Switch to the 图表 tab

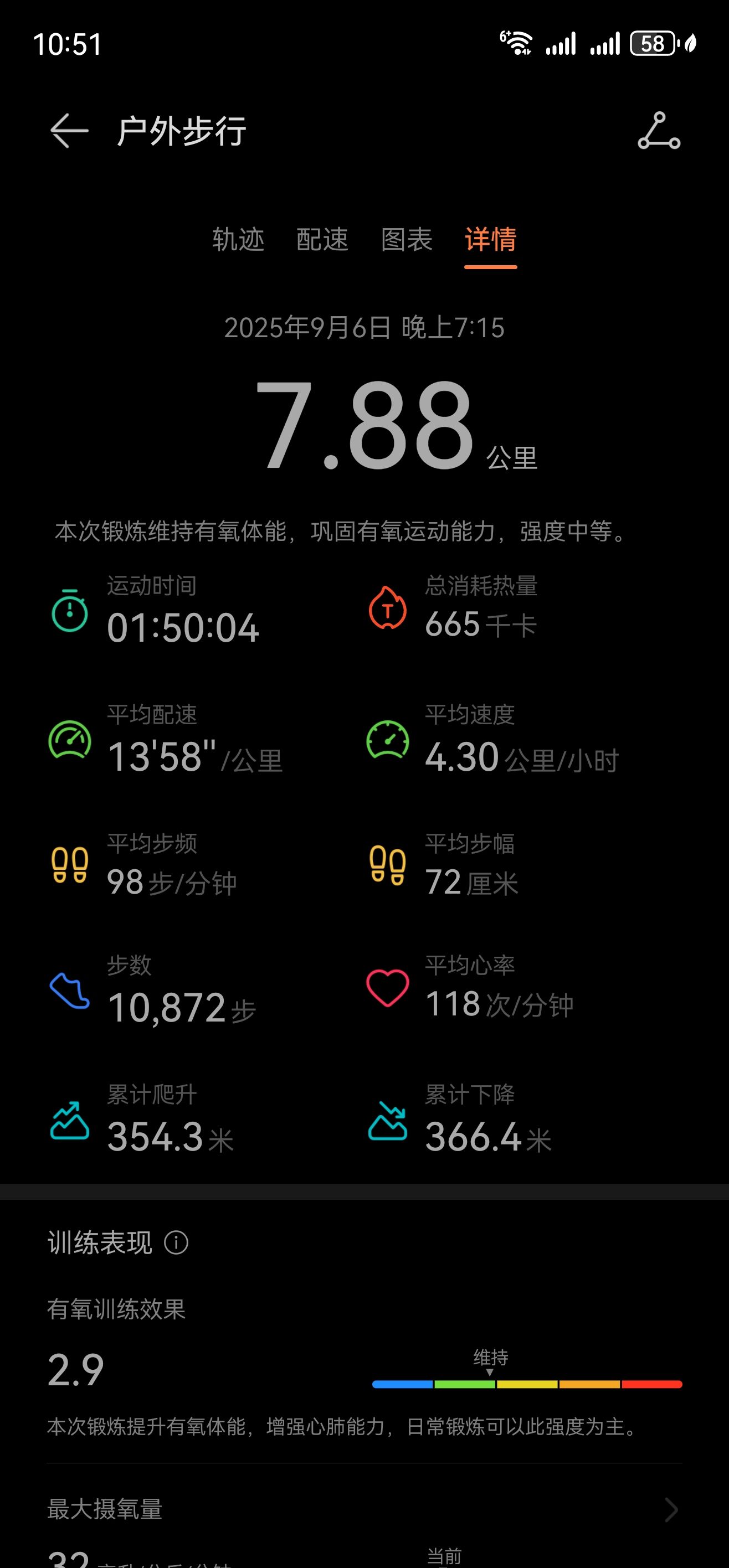tap(406, 239)
